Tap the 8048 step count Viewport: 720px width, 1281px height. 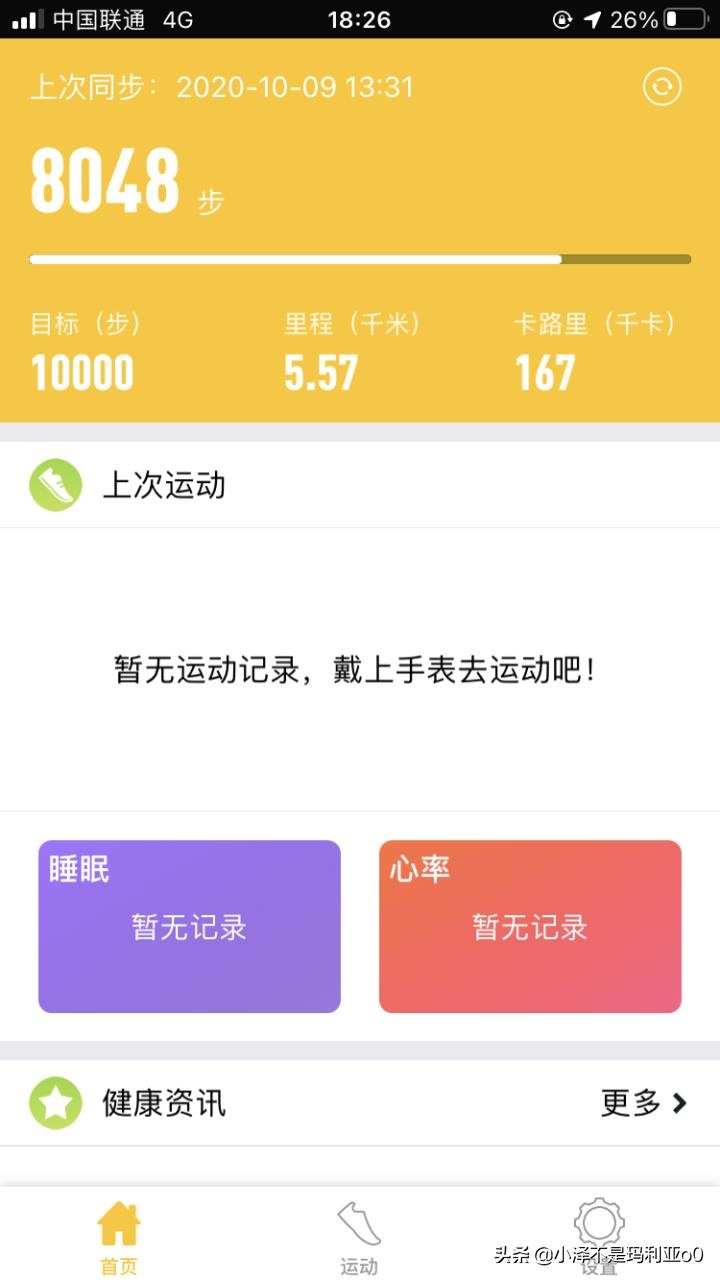tap(105, 182)
